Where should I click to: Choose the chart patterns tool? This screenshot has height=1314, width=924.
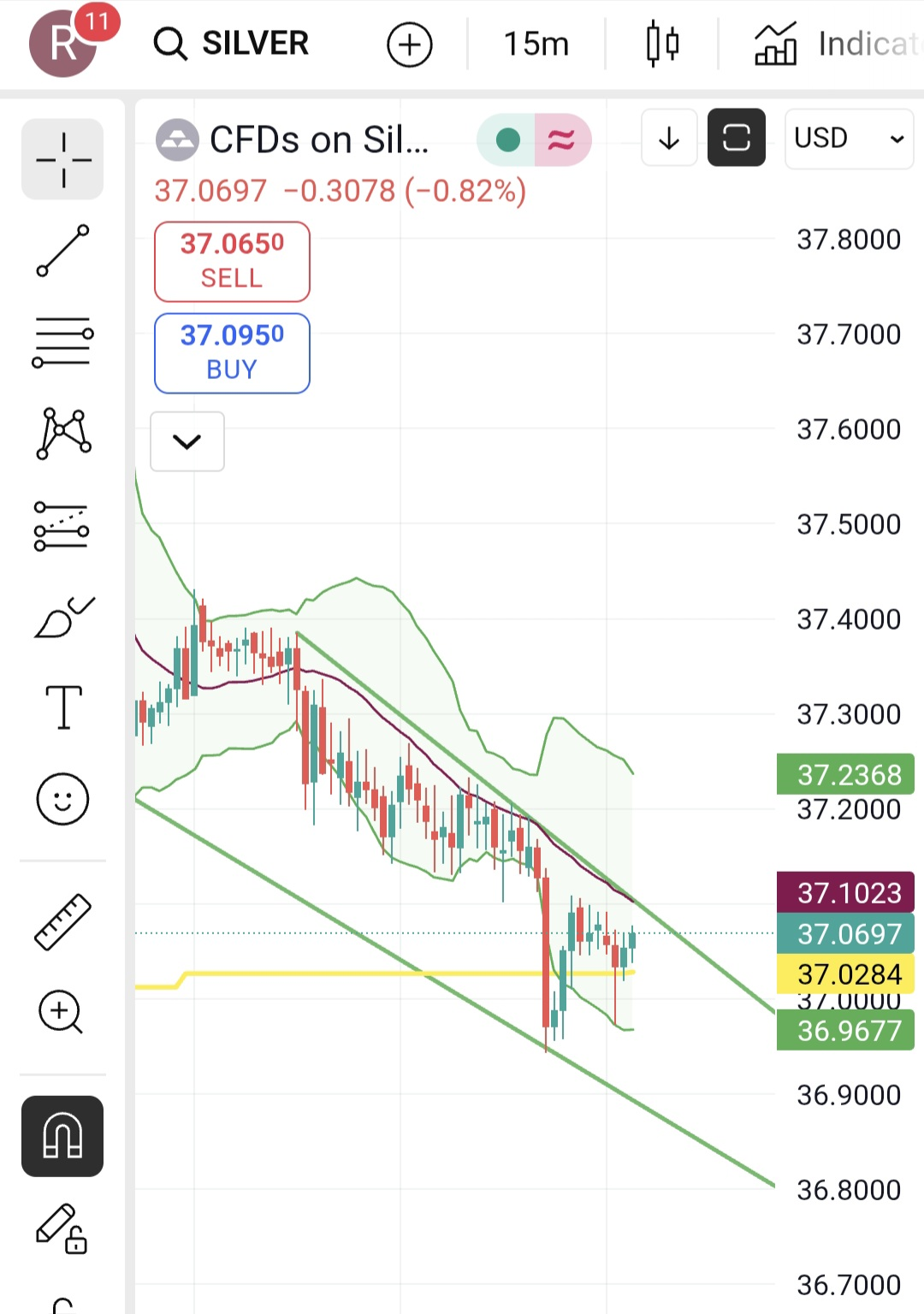(62, 434)
